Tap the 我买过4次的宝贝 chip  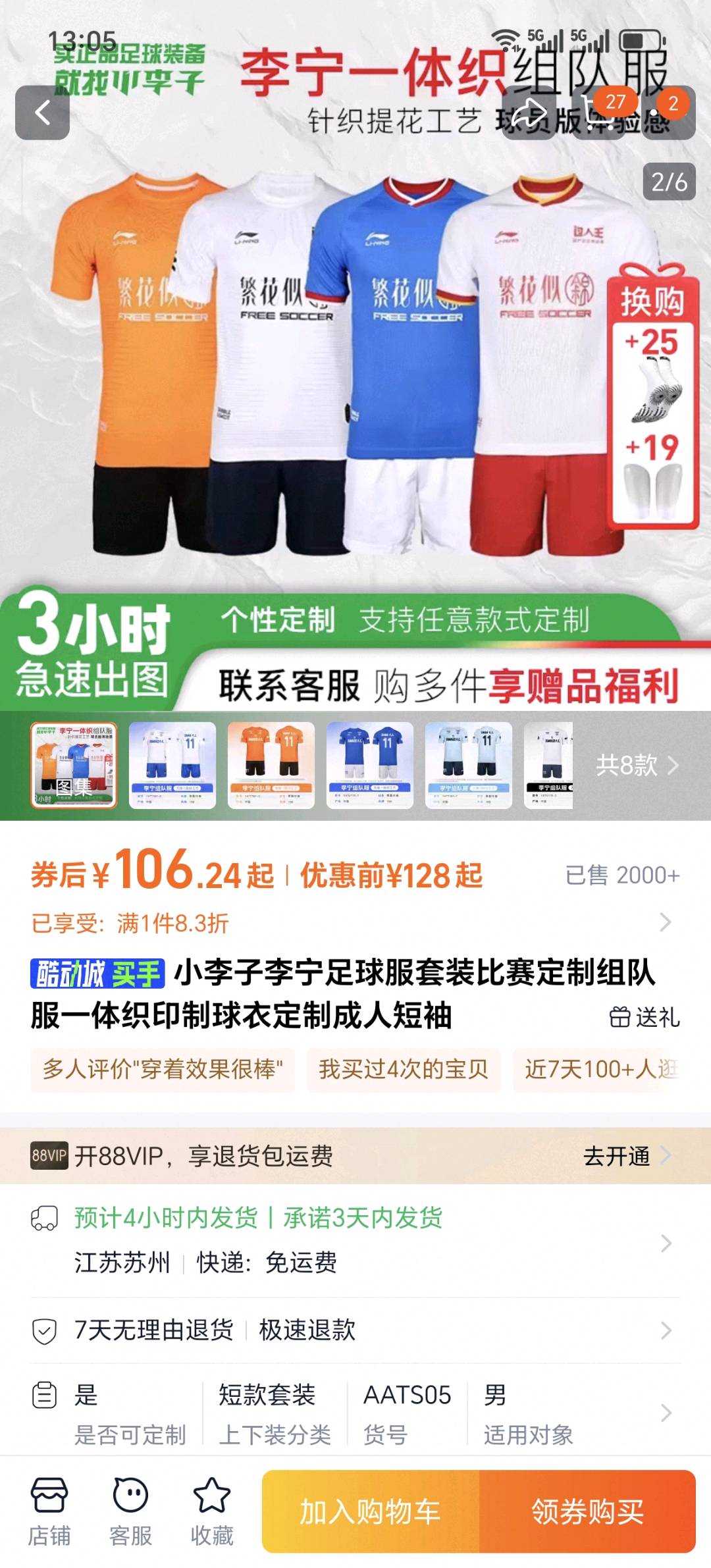(x=404, y=1070)
